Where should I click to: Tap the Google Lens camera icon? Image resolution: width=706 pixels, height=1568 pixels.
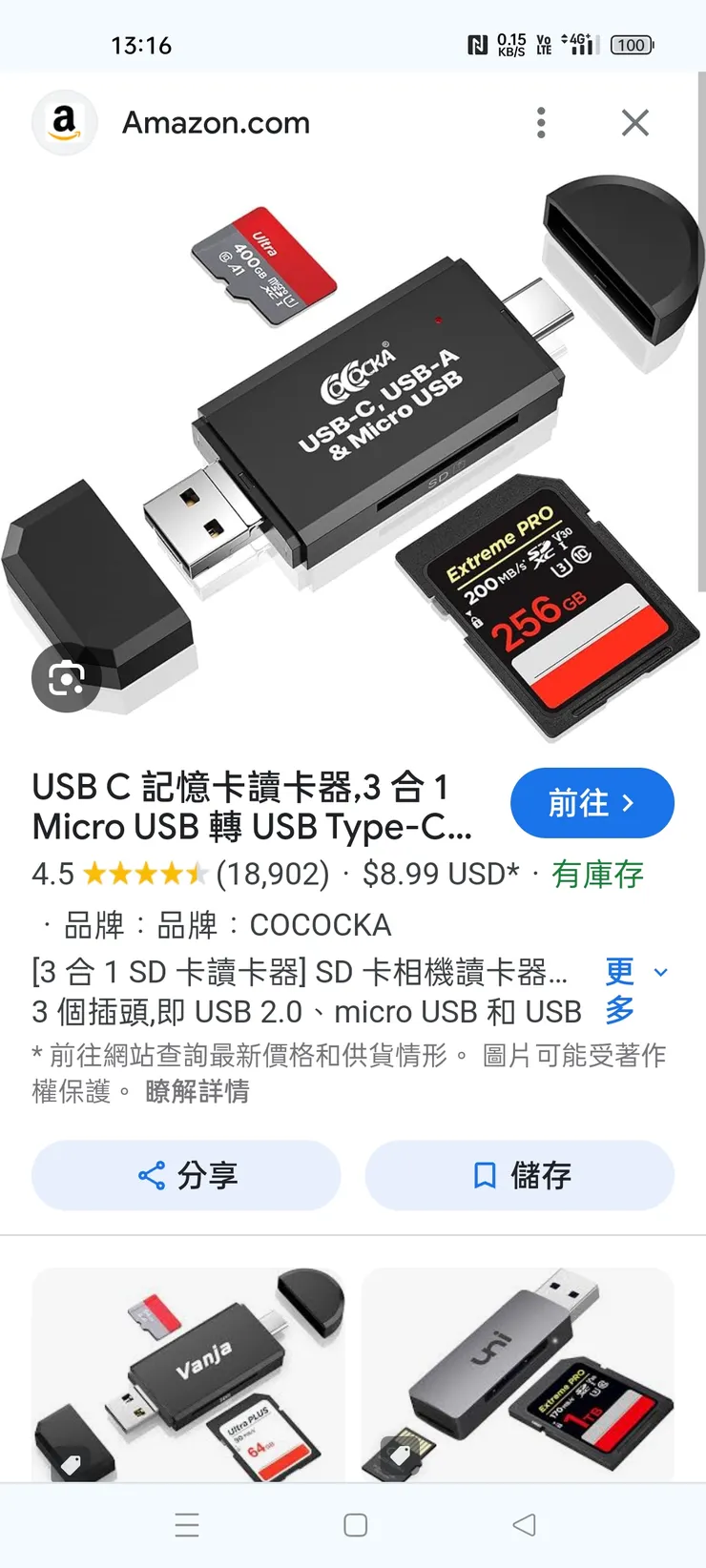tap(65, 680)
